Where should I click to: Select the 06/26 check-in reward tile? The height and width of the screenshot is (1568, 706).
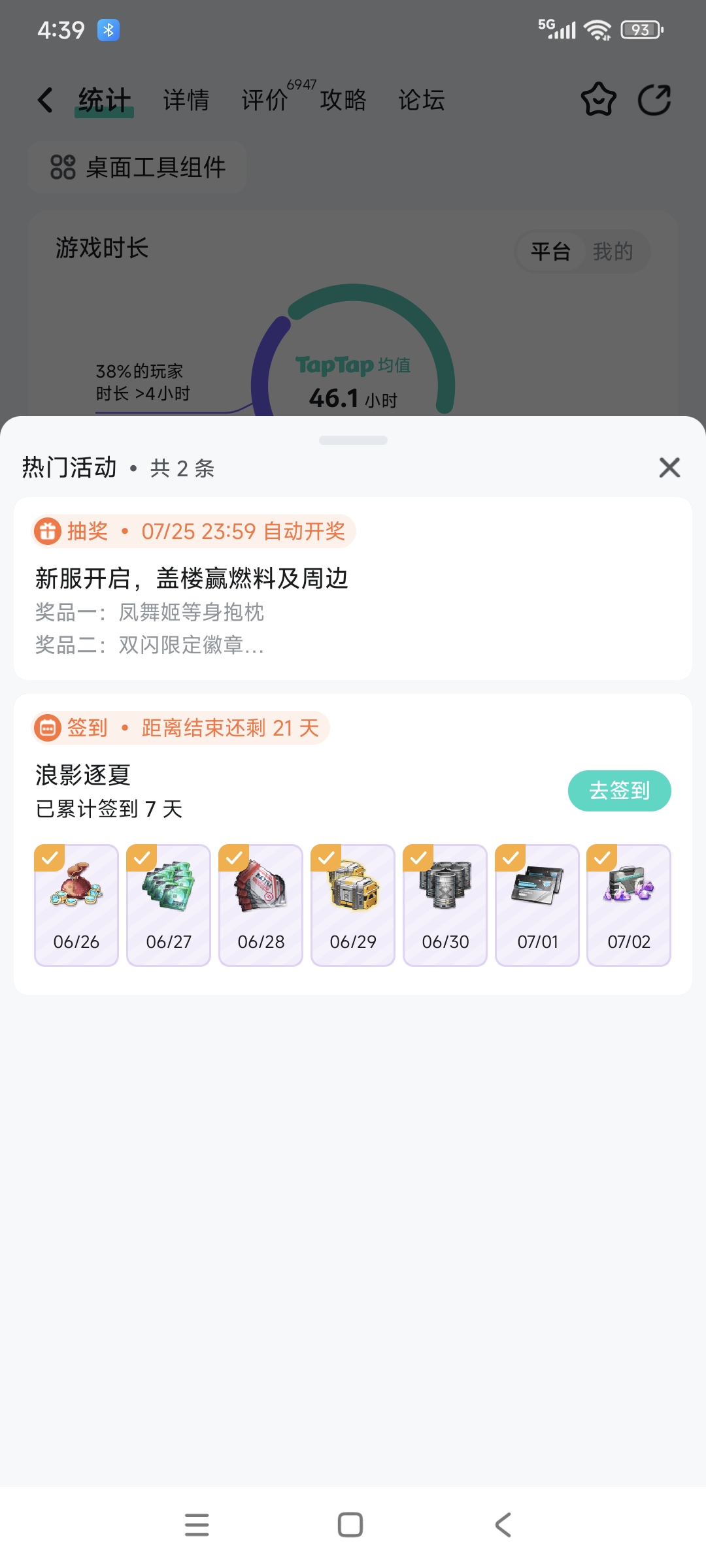pyautogui.click(x=76, y=905)
